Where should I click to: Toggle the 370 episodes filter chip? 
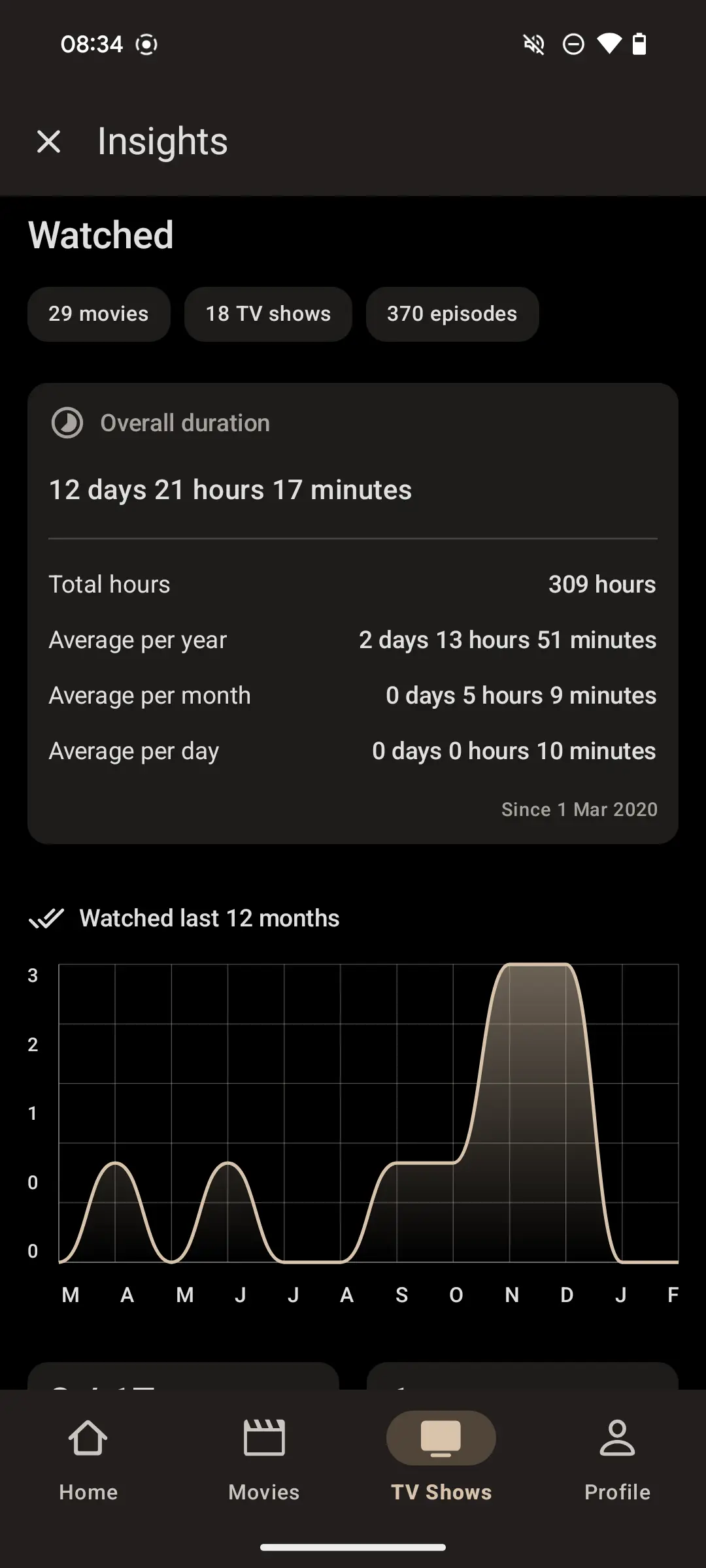(452, 314)
